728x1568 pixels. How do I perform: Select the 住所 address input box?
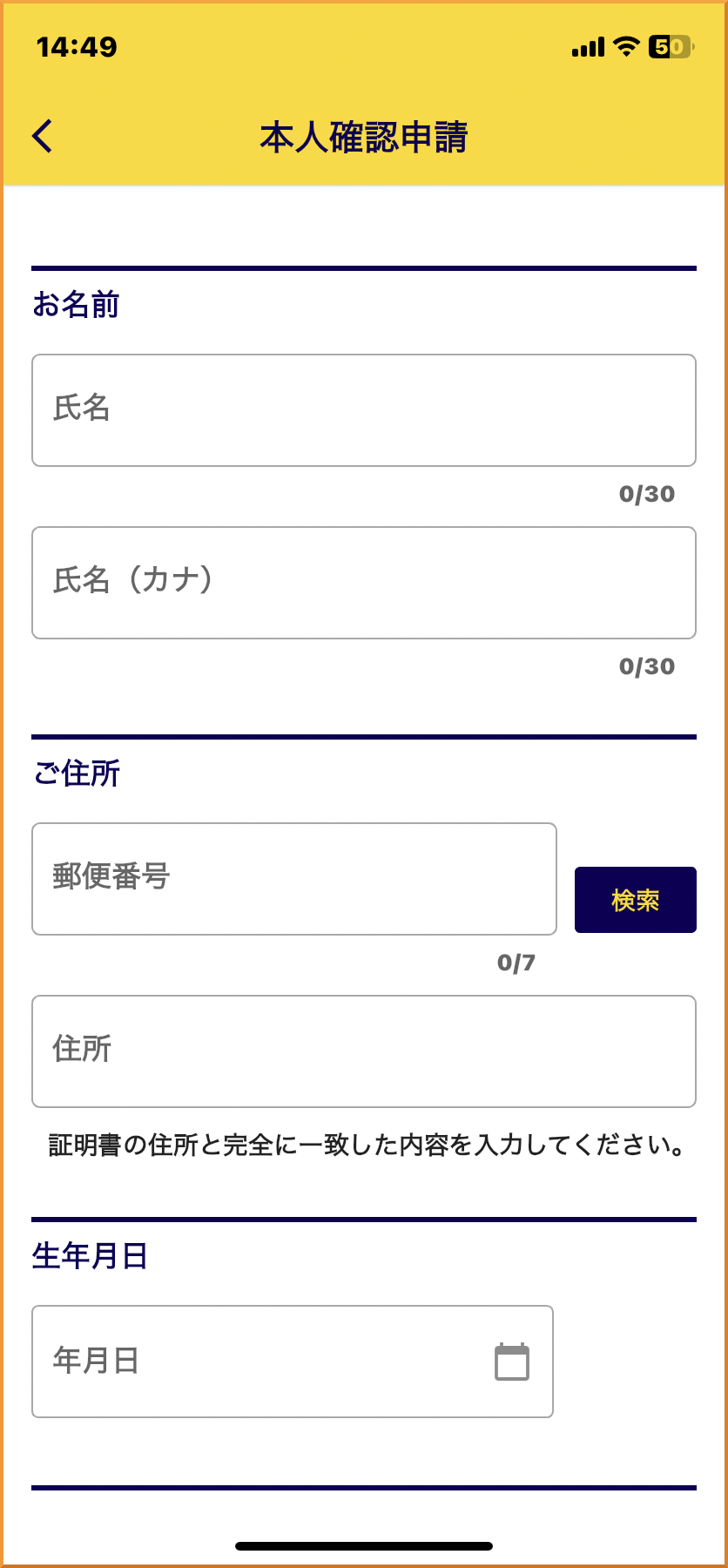coord(363,1051)
